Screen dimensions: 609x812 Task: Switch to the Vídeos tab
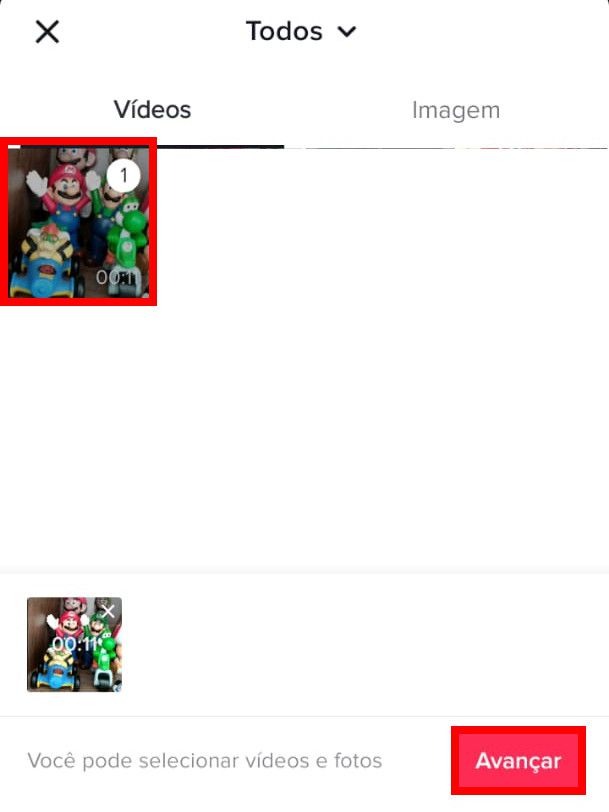click(152, 110)
